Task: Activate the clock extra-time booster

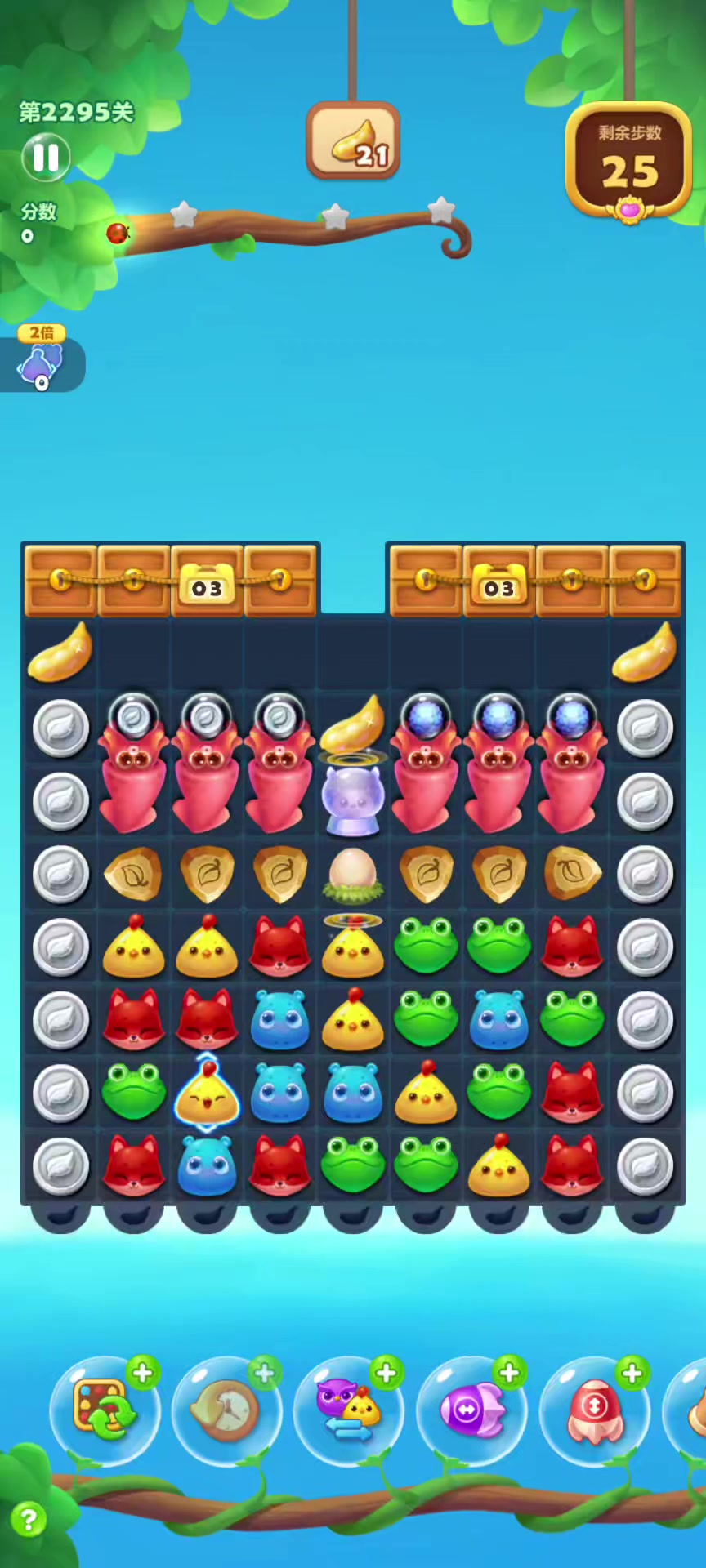Action: click(226, 1410)
